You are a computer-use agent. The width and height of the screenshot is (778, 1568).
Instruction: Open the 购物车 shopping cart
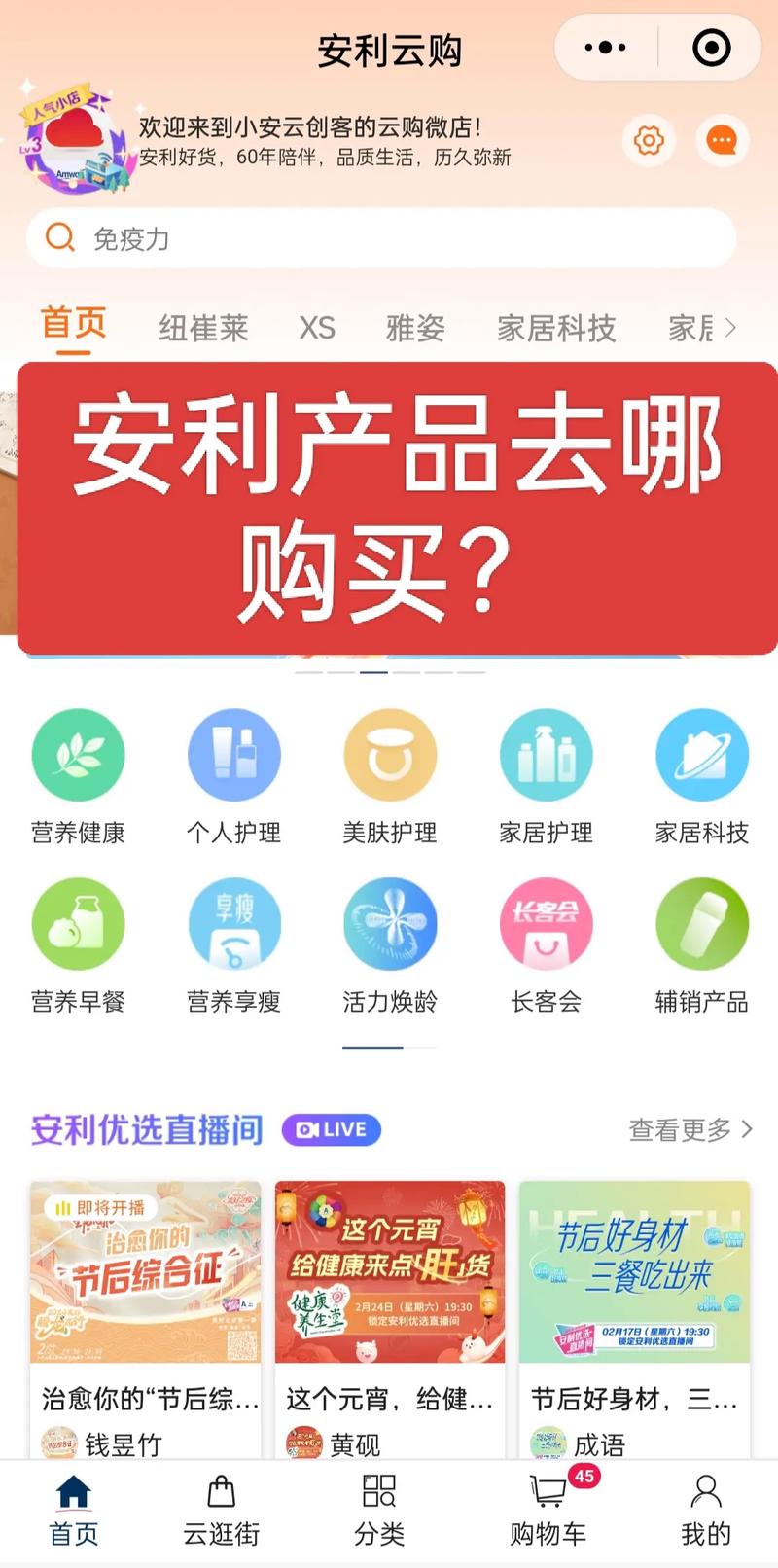click(x=548, y=1511)
